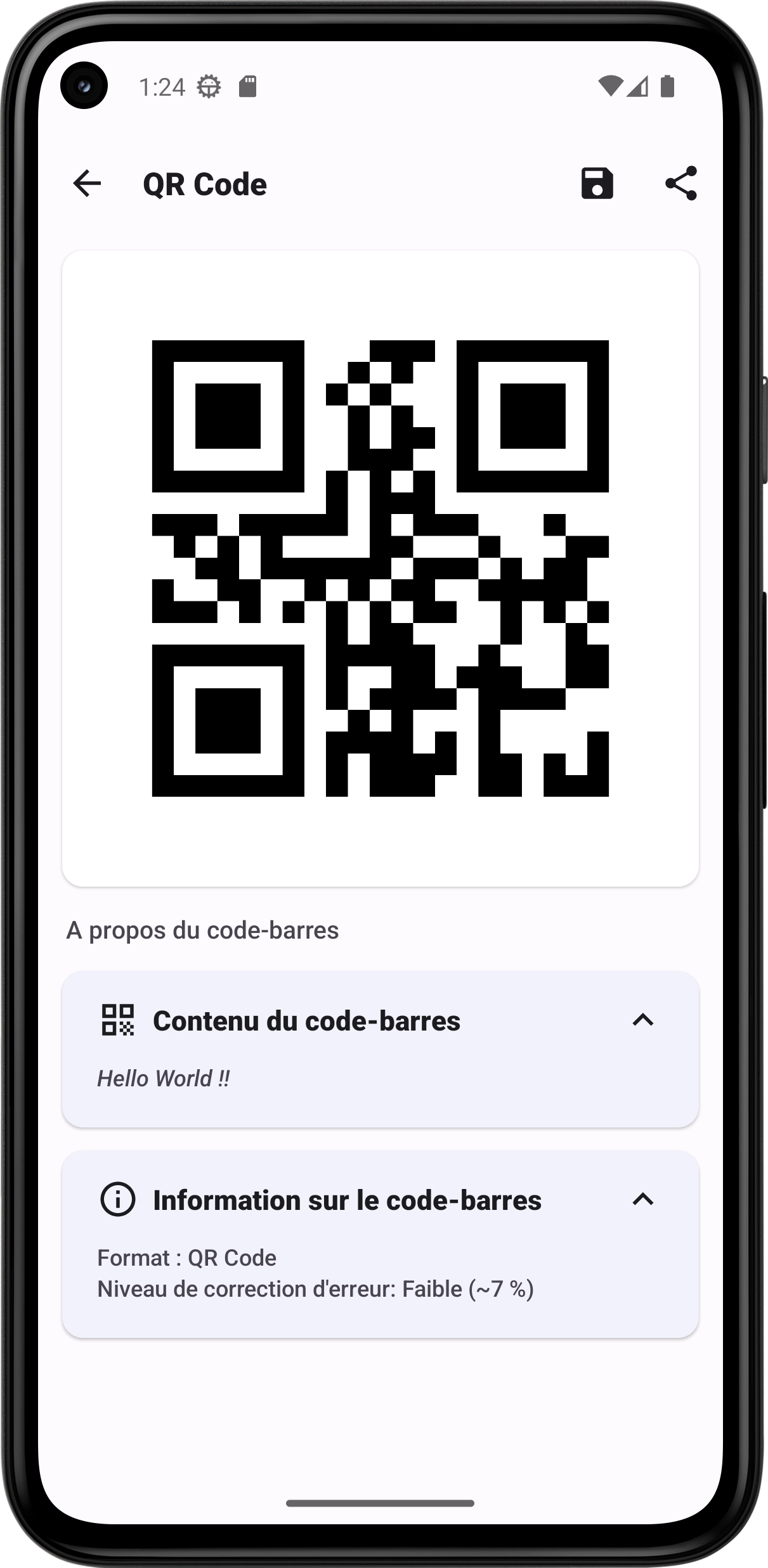Go back using the arrow icon
Screen dimensions: 768x1568
pyautogui.click(x=87, y=184)
